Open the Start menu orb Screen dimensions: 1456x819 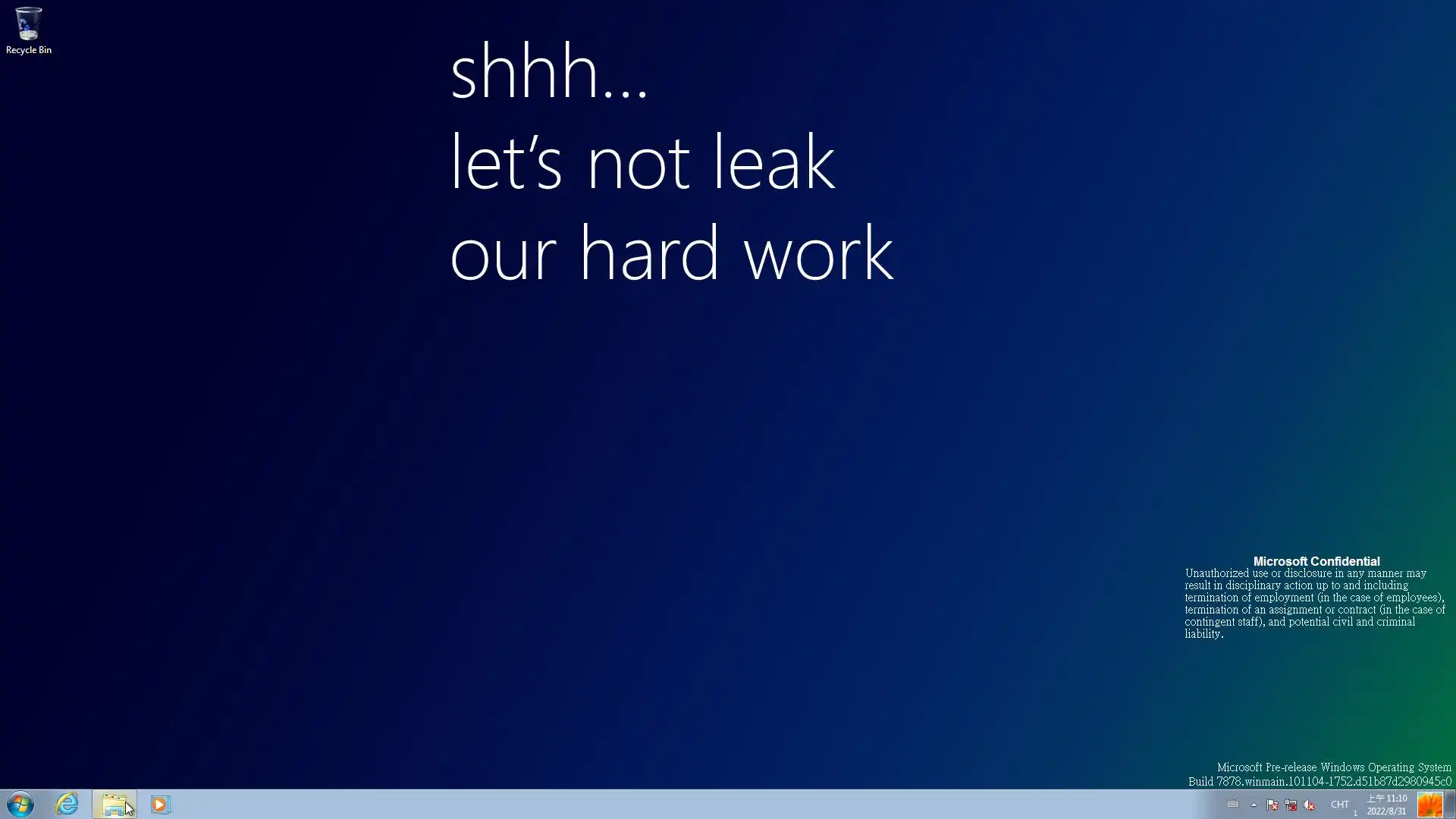tap(20, 804)
